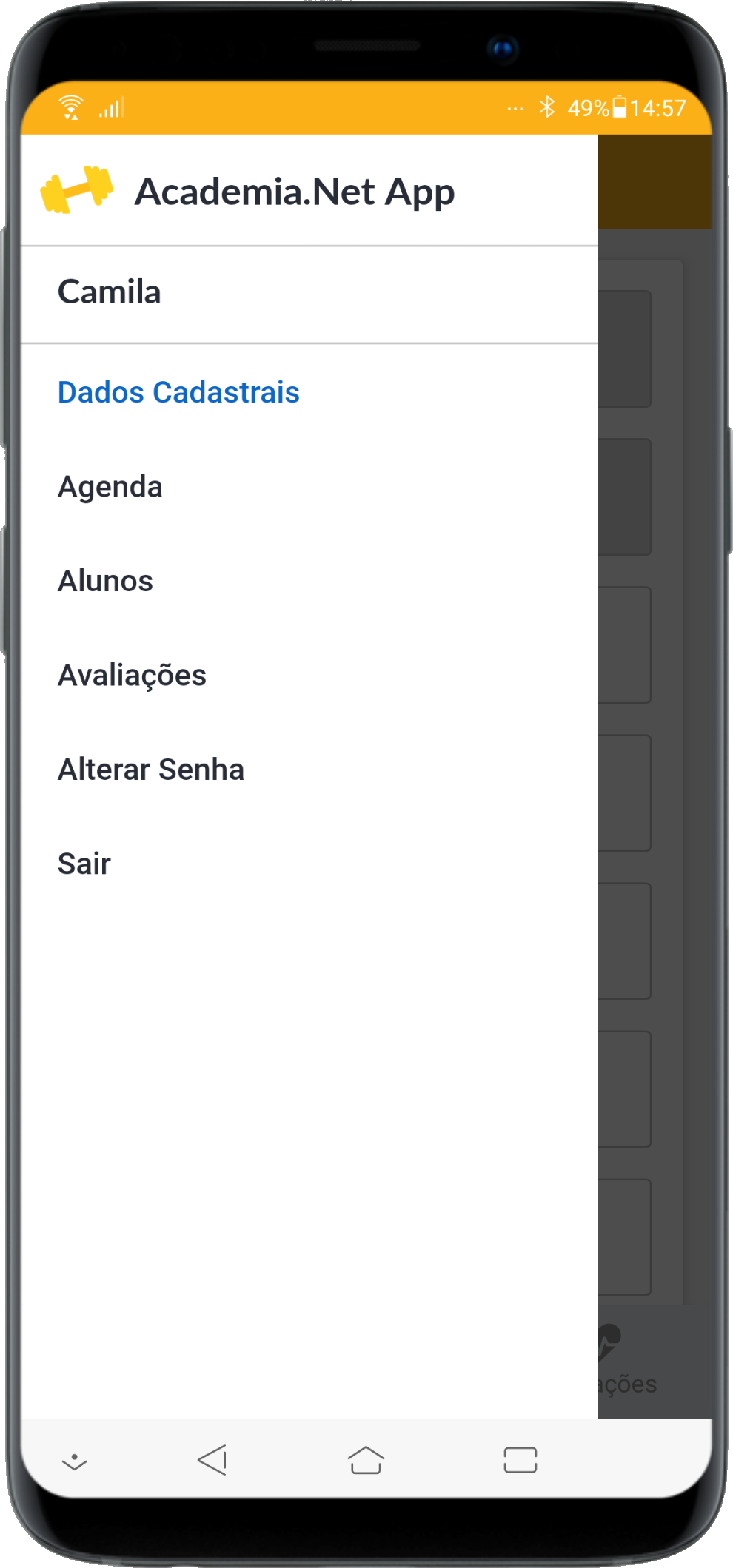The width and height of the screenshot is (733, 1568).
Task: Tap the system back button
Action: tap(212, 1460)
